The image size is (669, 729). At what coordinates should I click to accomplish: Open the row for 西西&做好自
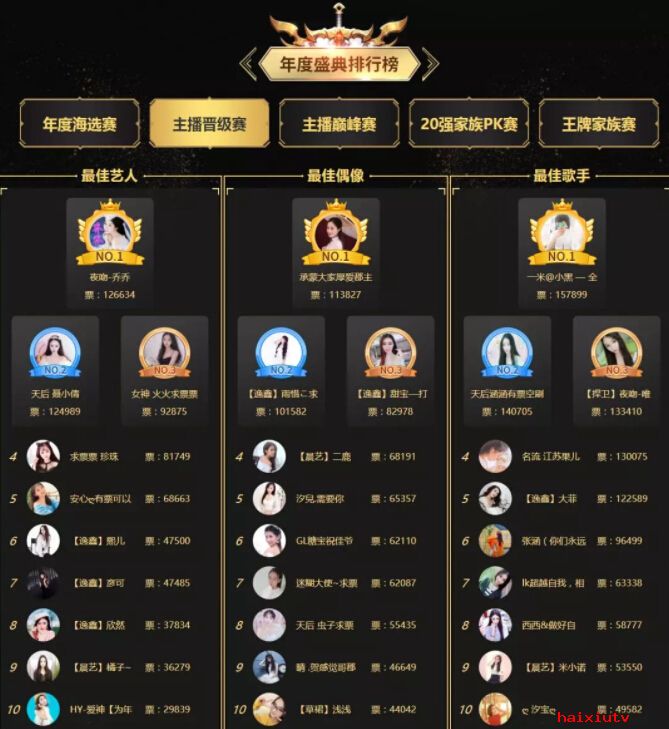[x=560, y=624]
